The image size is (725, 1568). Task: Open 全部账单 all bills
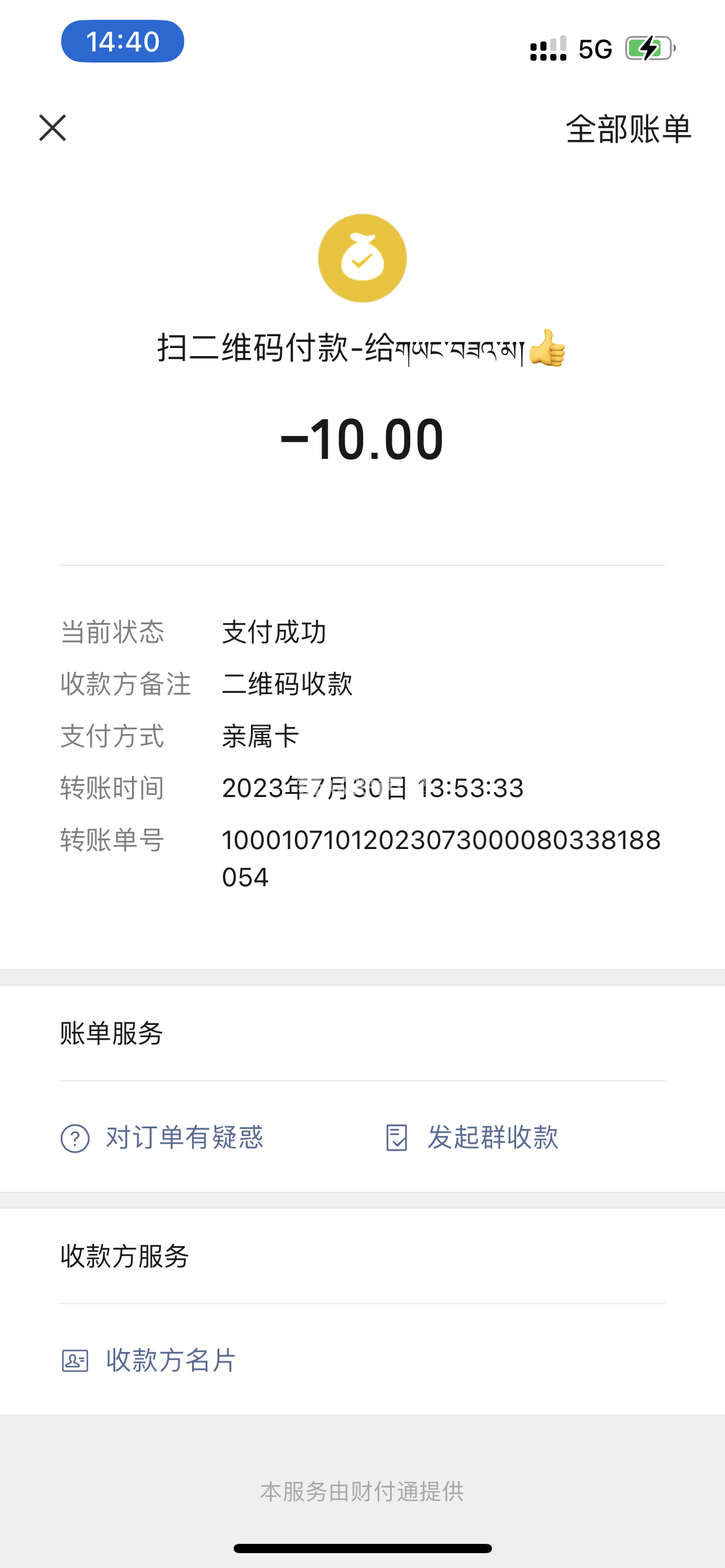pos(628,129)
